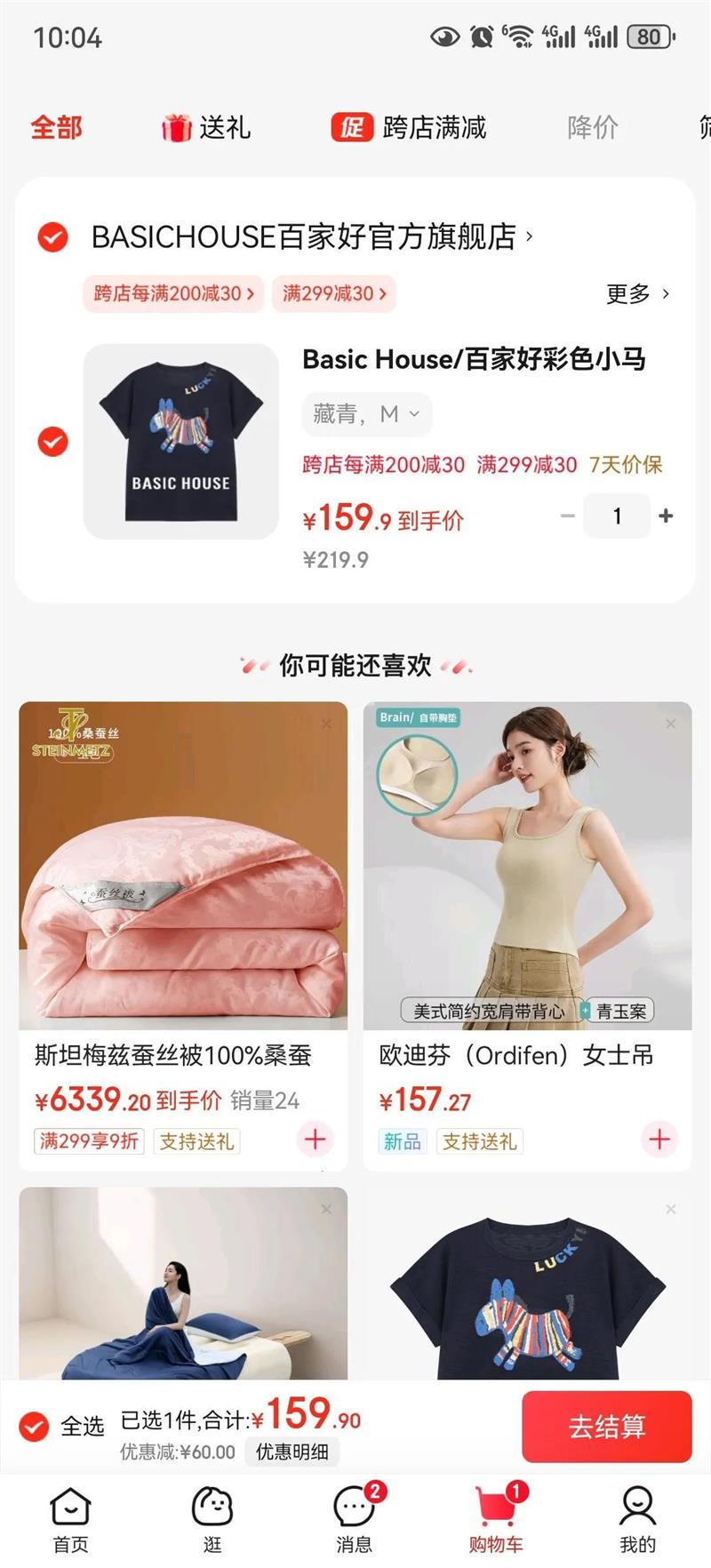Open the 跨店满减 tab

409,128
